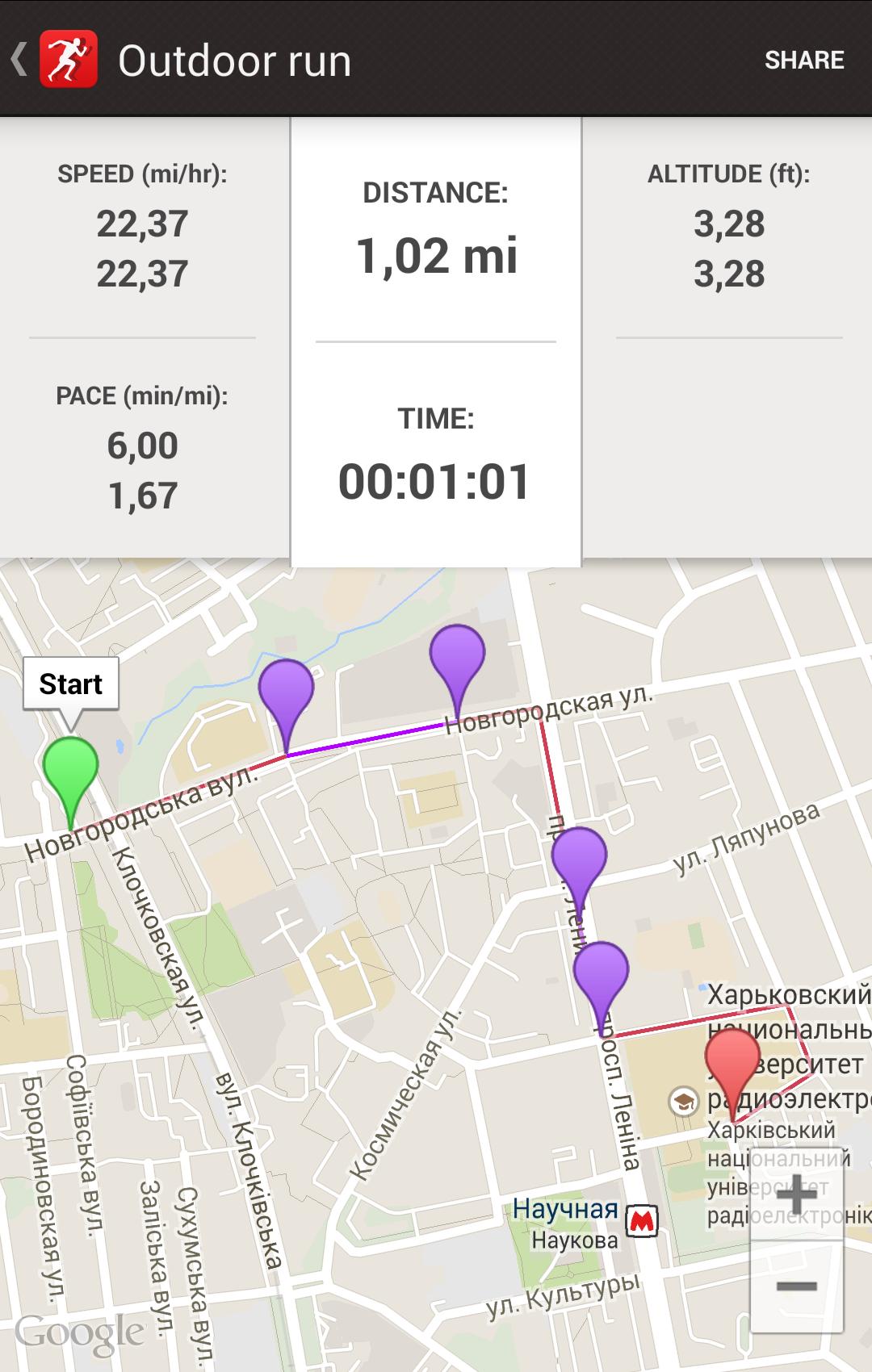Zoom in on the map
The height and width of the screenshot is (1372, 872).
click(797, 1194)
